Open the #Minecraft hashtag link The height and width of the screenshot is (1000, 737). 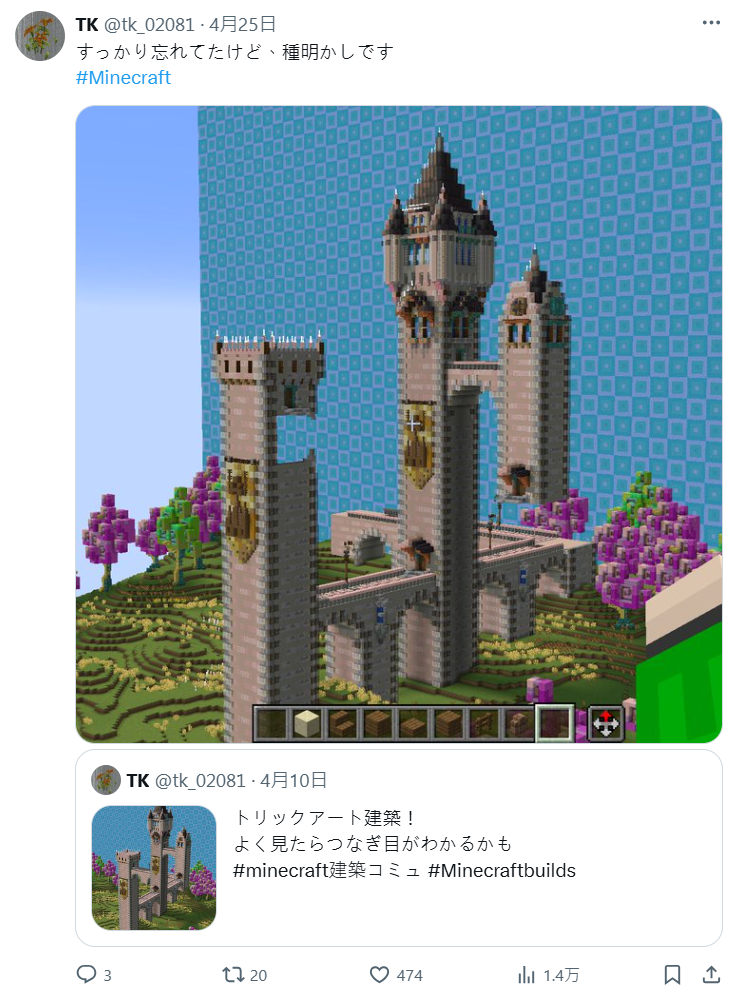pyautogui.click(x=123, y=78)
